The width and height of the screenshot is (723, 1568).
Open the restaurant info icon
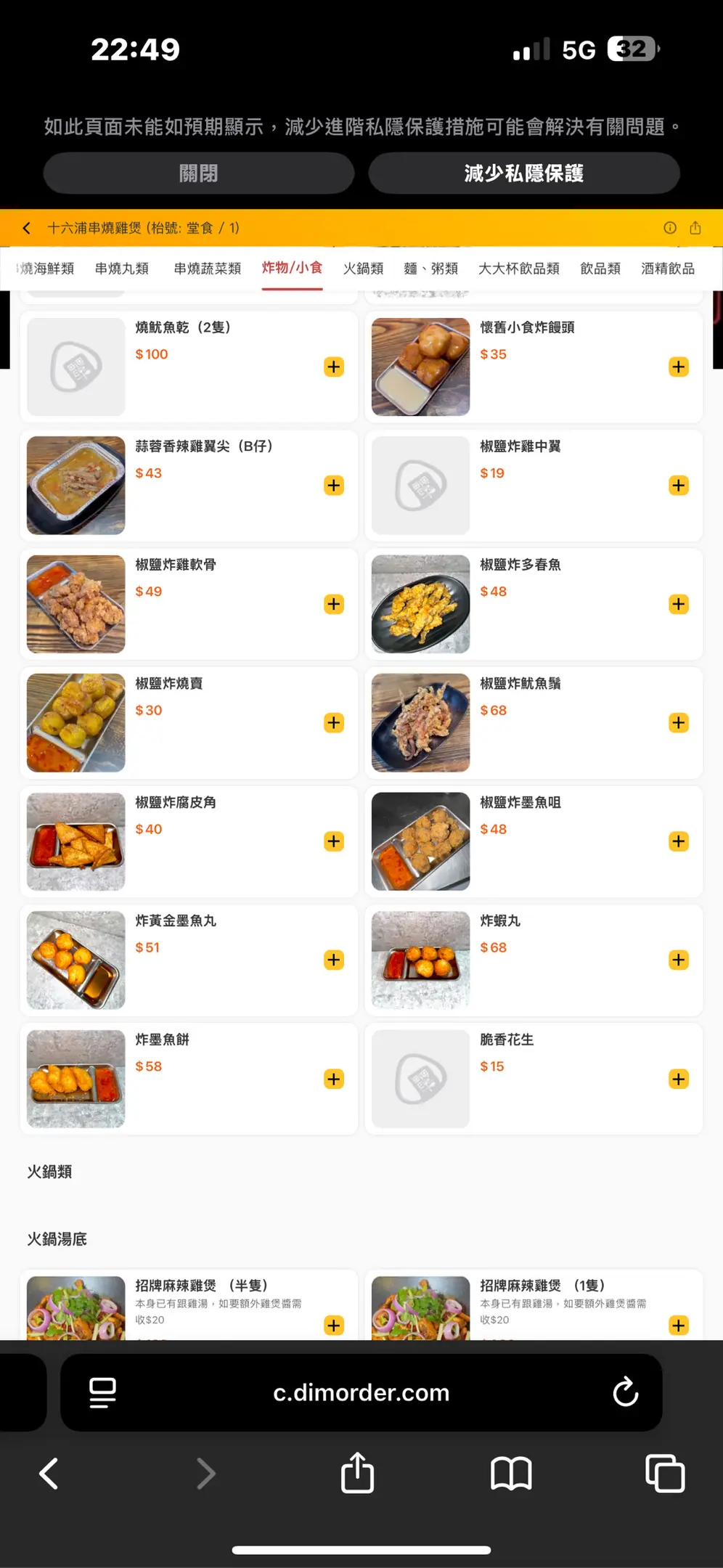(670, 228)
